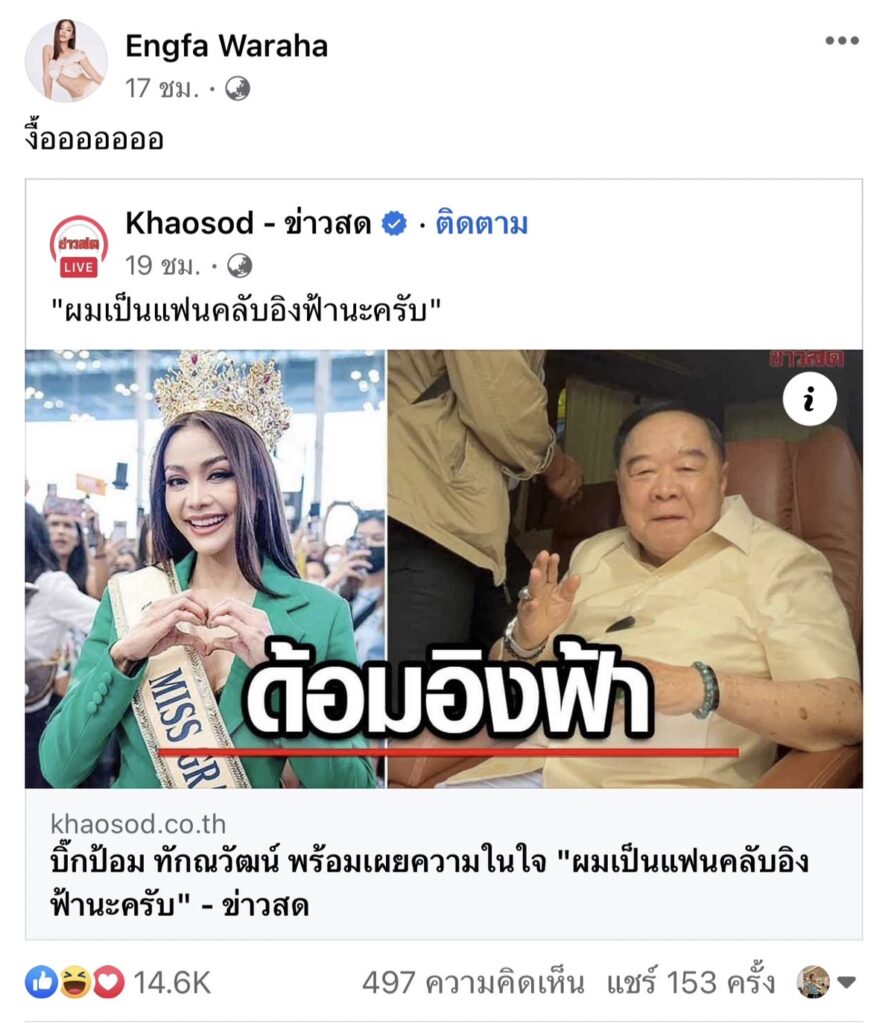Open the image info icon
Screen dimensions: 888x1024
808,401
